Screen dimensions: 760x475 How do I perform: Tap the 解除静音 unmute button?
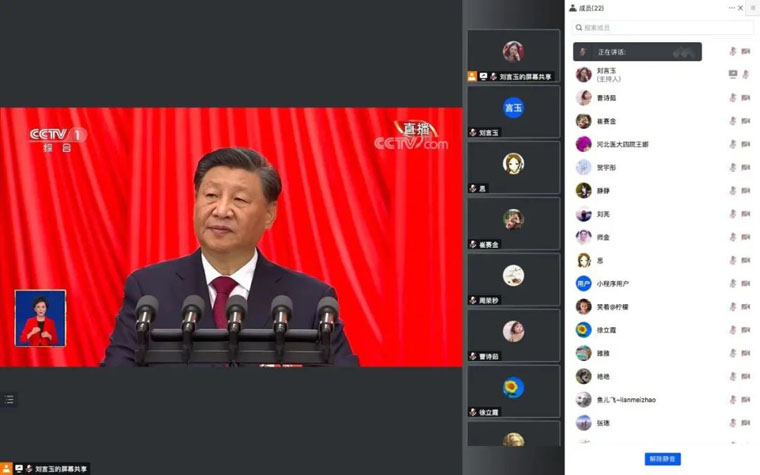662,459
